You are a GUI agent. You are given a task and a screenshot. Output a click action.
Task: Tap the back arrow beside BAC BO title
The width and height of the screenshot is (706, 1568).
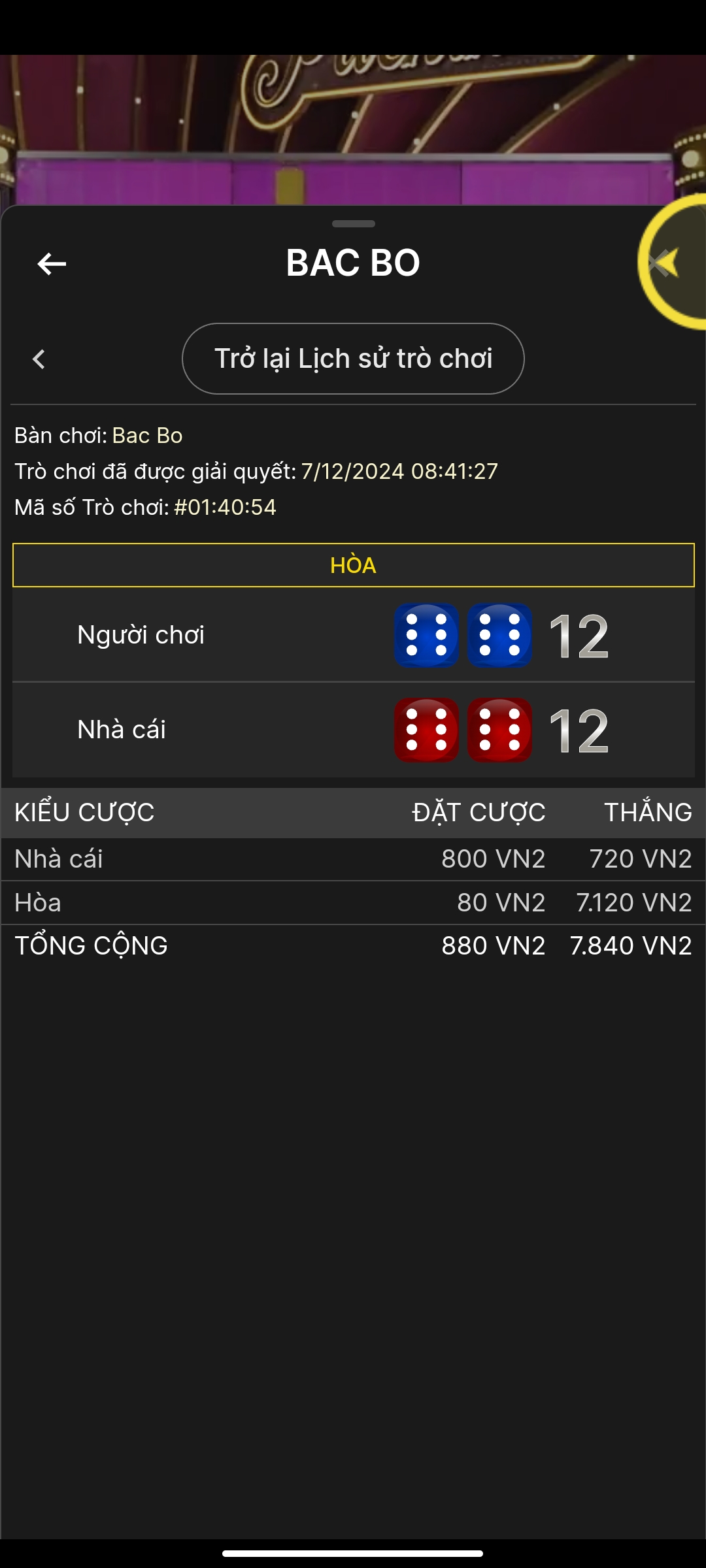point(52,264)
